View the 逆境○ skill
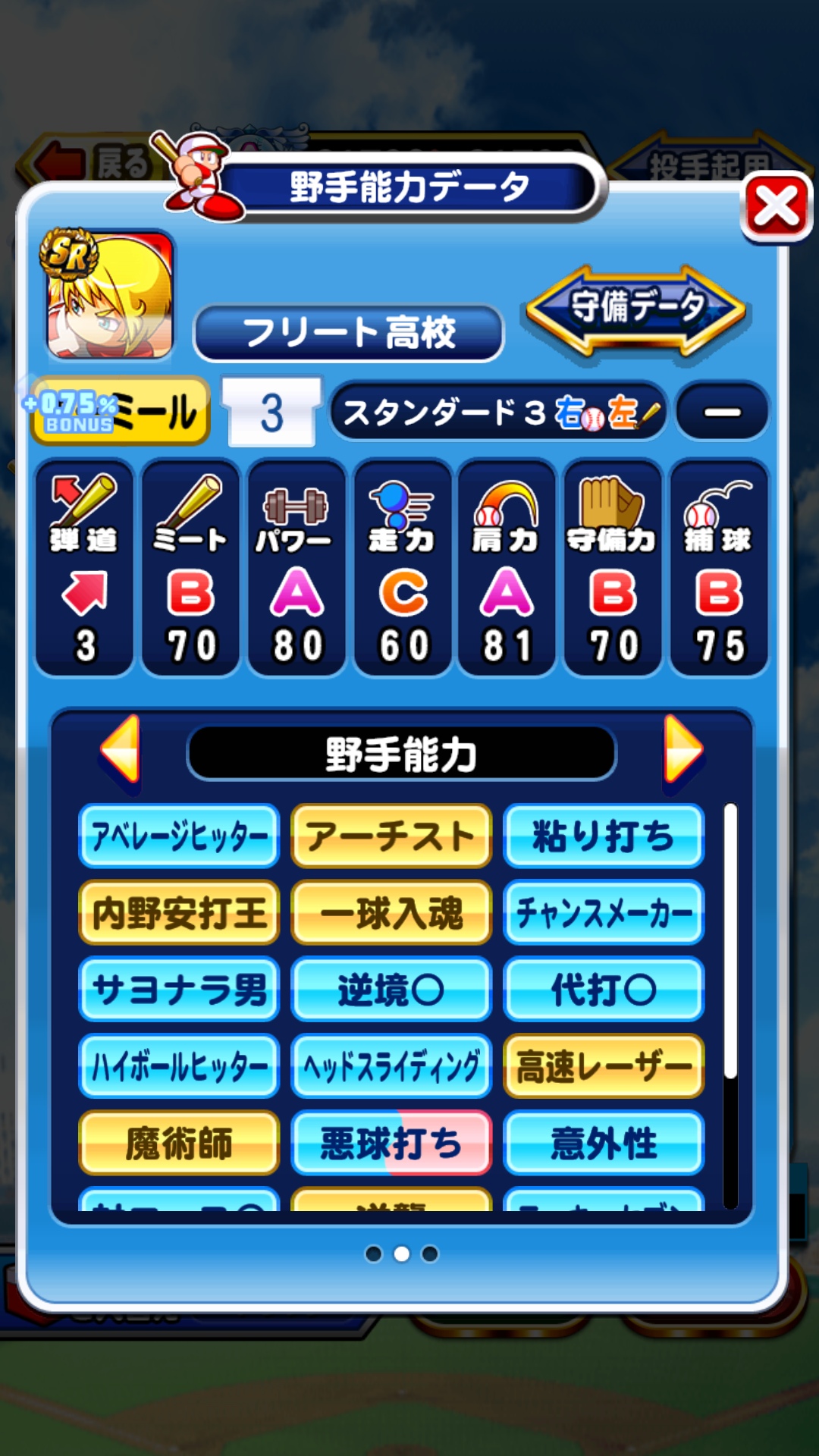Viewport: 819px width, 1456px height. (x=391, y=990)
